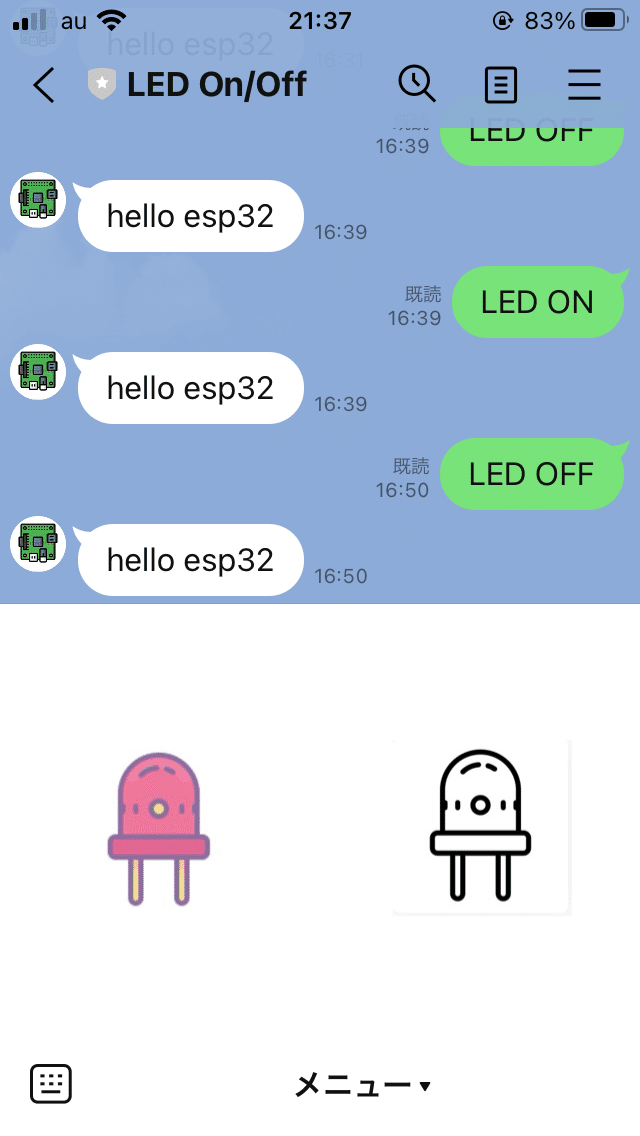Open the notes icon in header
This screenshot has height=1136, width=640.
pyautogui.click(x=500, y=85)
